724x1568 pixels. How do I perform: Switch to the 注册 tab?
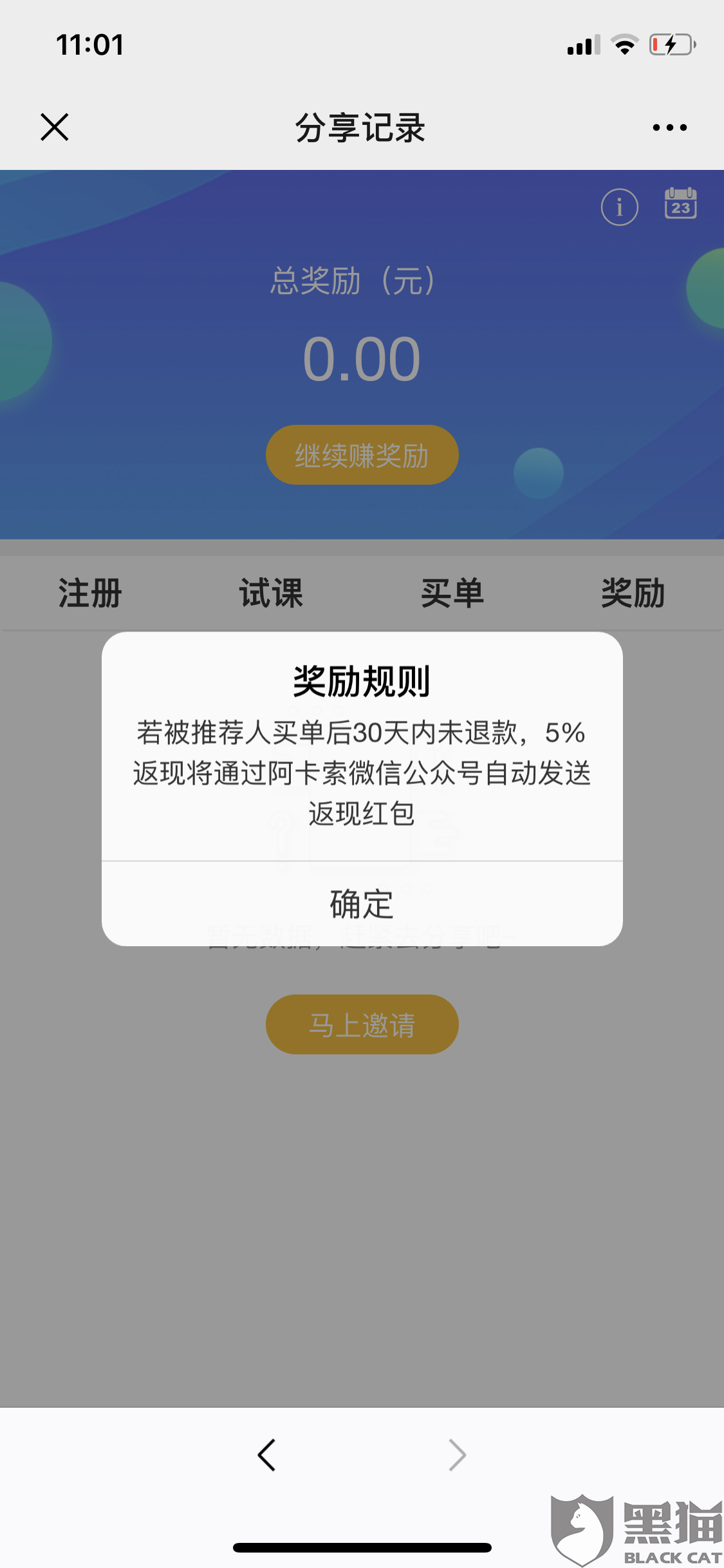90,593
